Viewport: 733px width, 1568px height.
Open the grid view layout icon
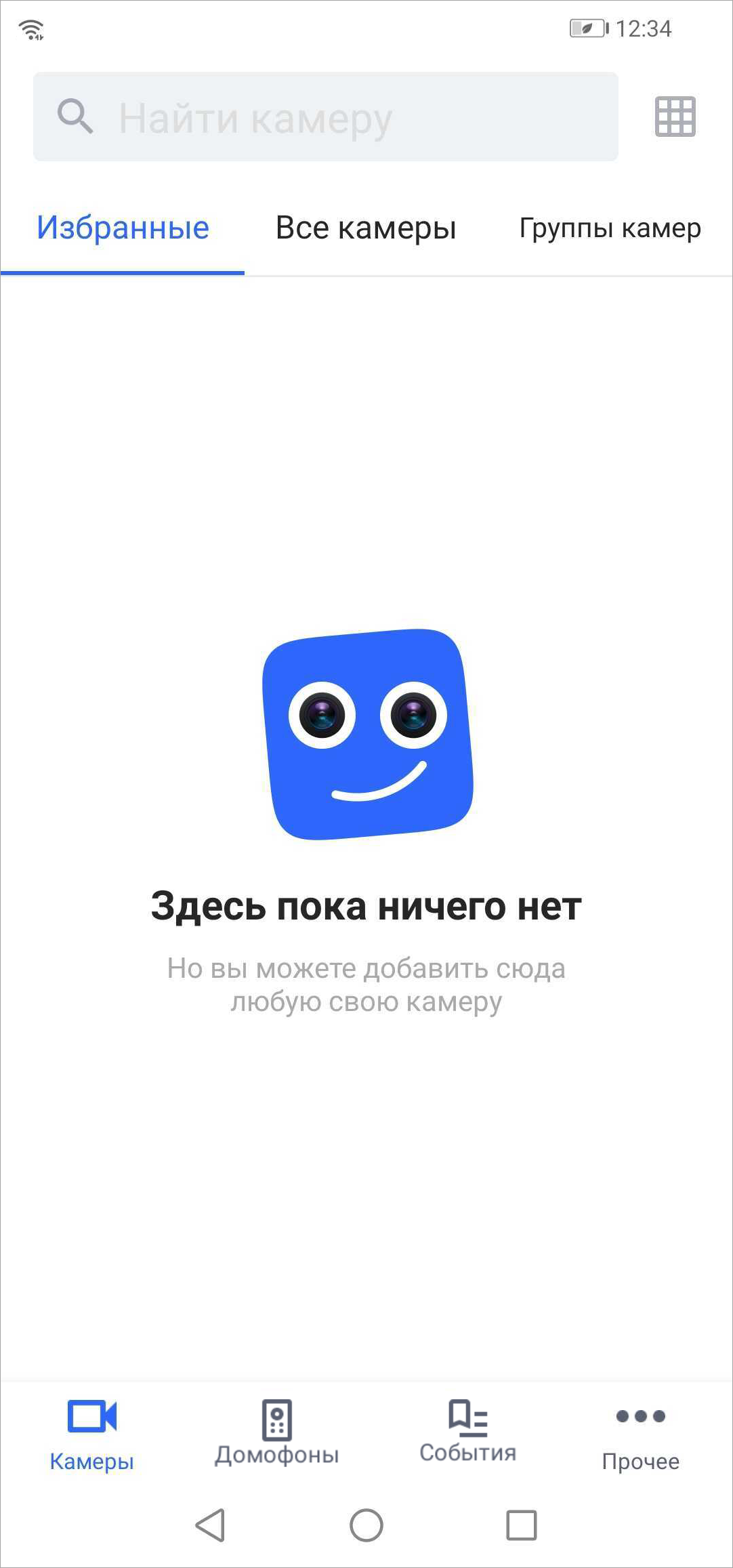click(675, 117)
